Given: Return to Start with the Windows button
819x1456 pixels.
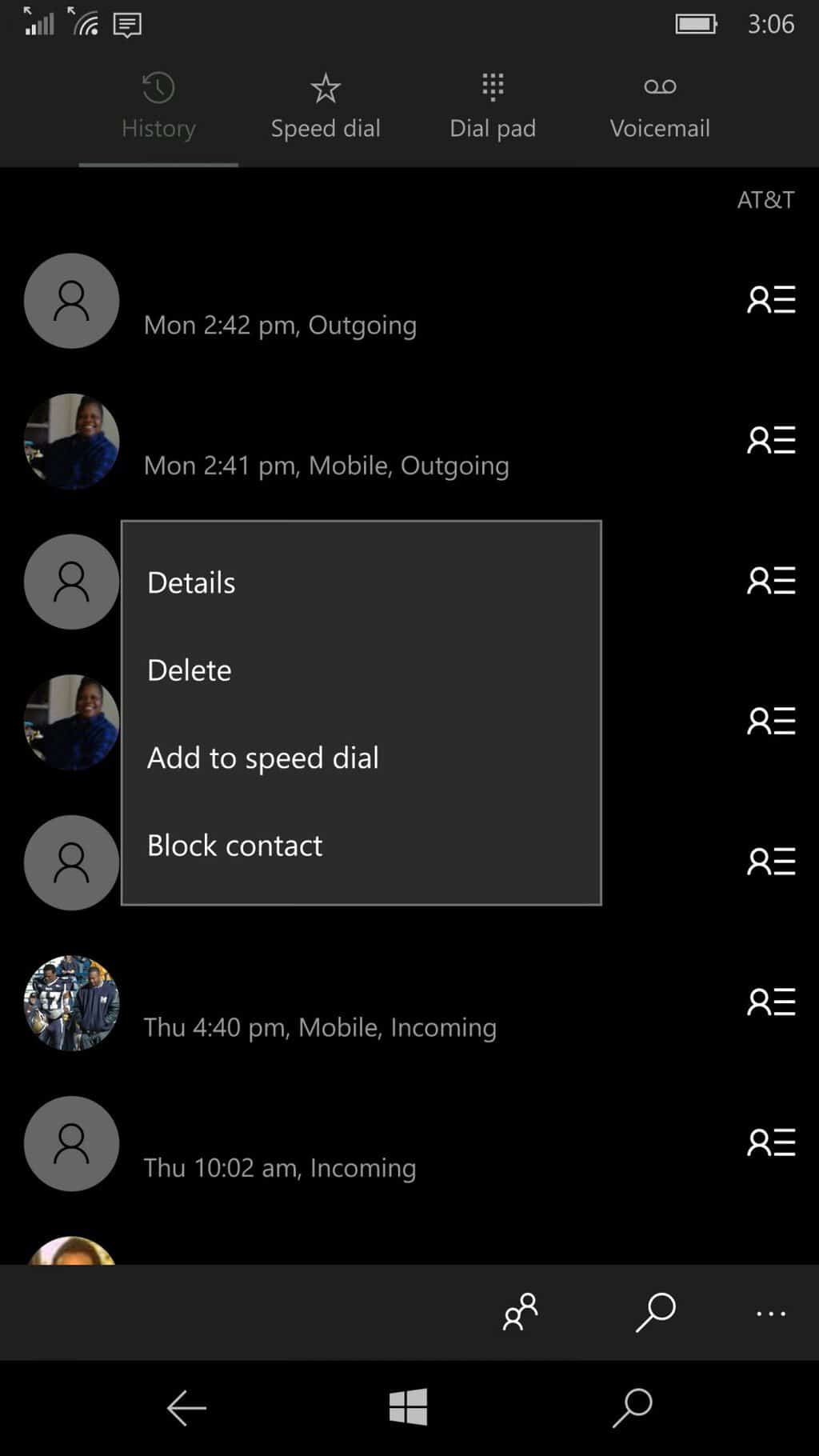Looking at the screenshot, I should pos(409,1408).
